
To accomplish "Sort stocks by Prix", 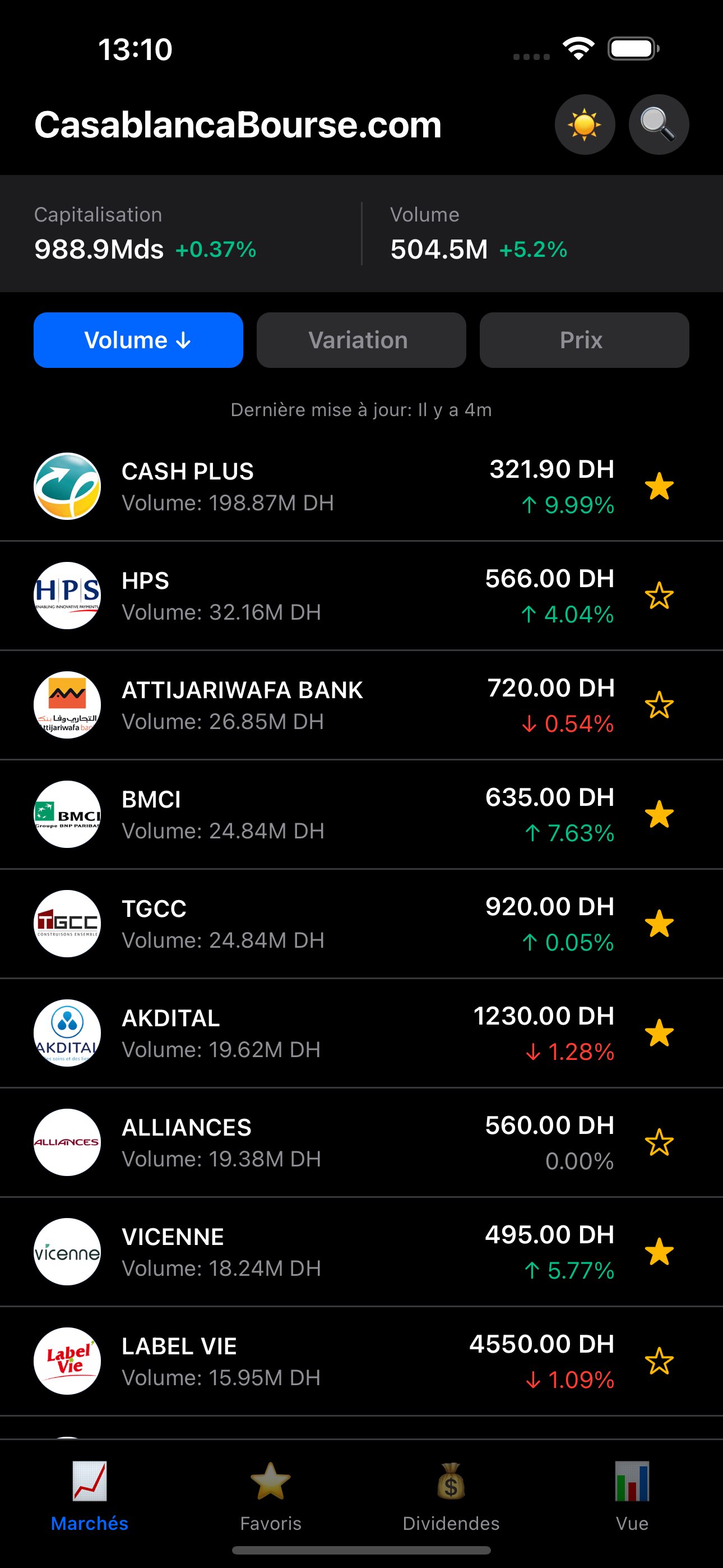I will 583,340.
